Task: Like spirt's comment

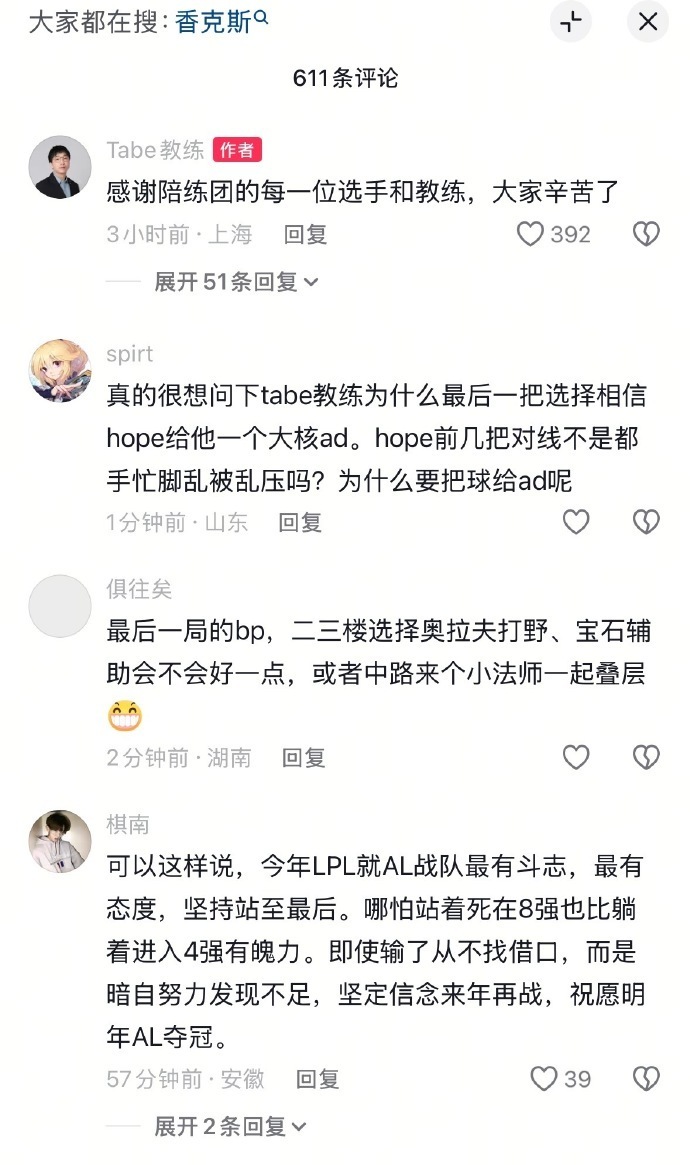Action: click(576, 521)
